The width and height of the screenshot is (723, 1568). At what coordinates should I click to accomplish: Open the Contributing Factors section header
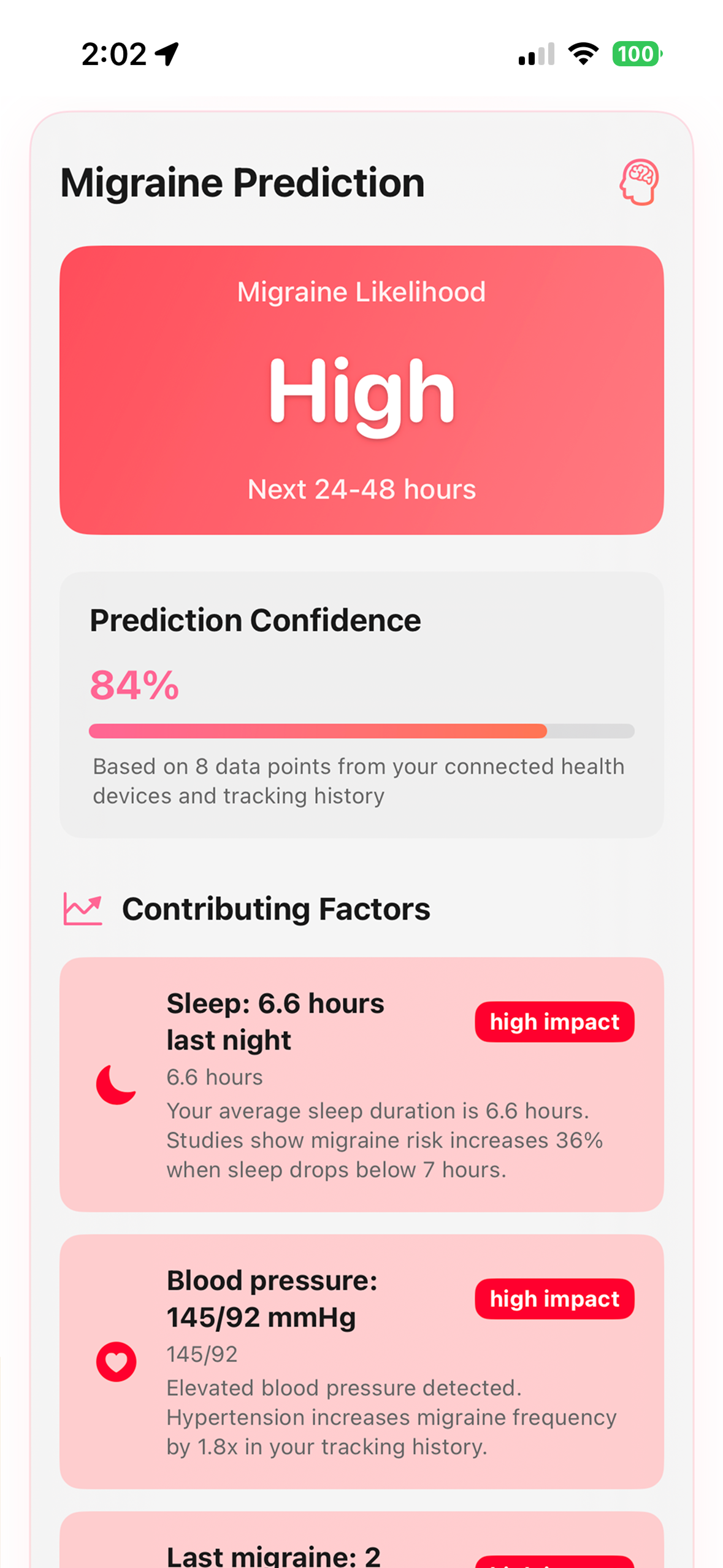276,908
